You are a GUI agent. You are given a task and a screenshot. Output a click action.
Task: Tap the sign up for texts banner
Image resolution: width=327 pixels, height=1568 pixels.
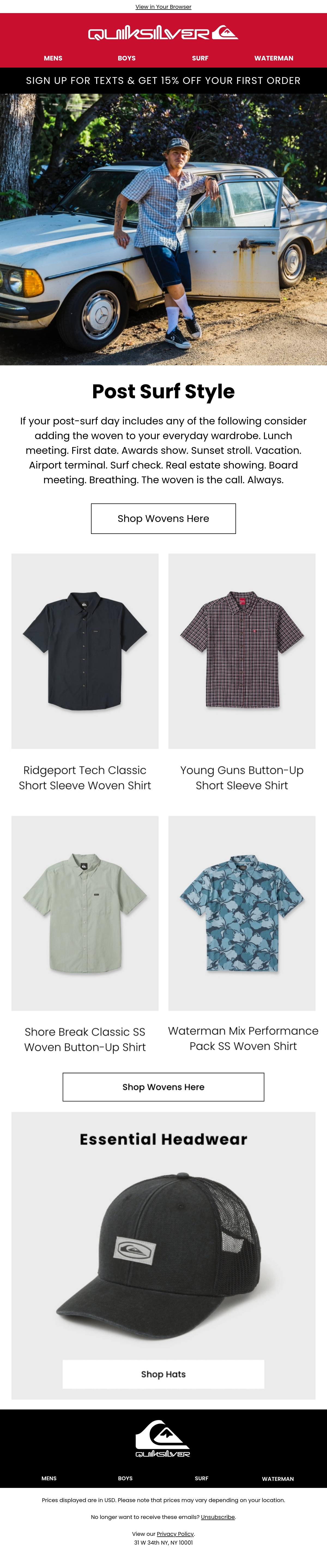[163, 80]
